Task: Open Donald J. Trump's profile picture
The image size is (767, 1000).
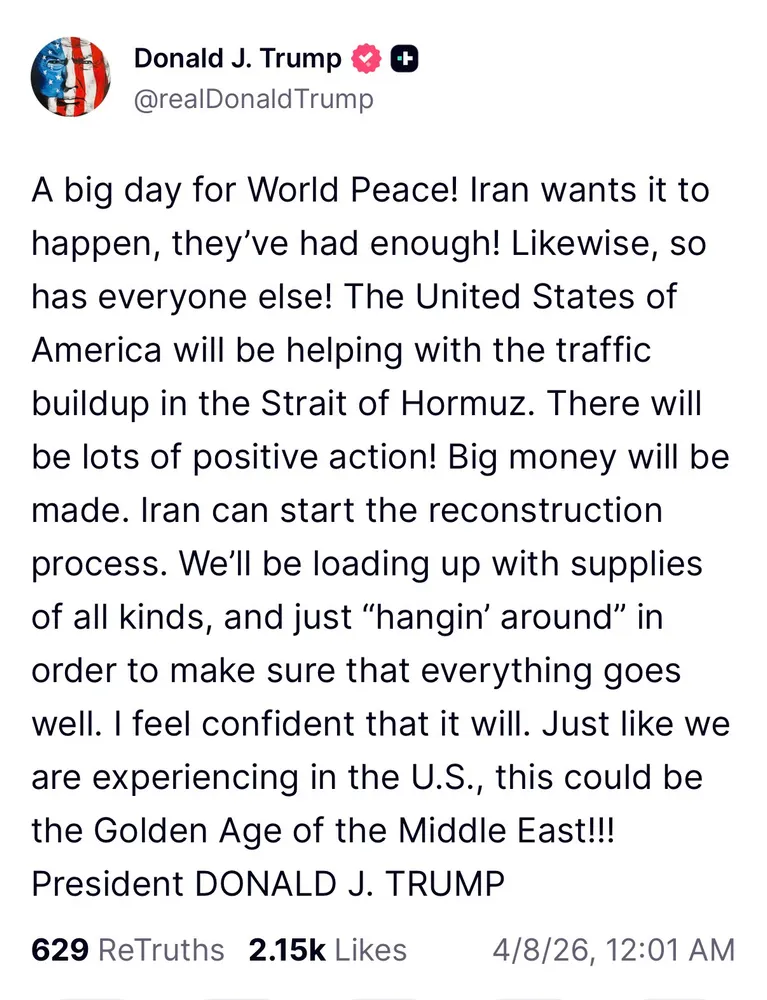Action: [71, 78]
